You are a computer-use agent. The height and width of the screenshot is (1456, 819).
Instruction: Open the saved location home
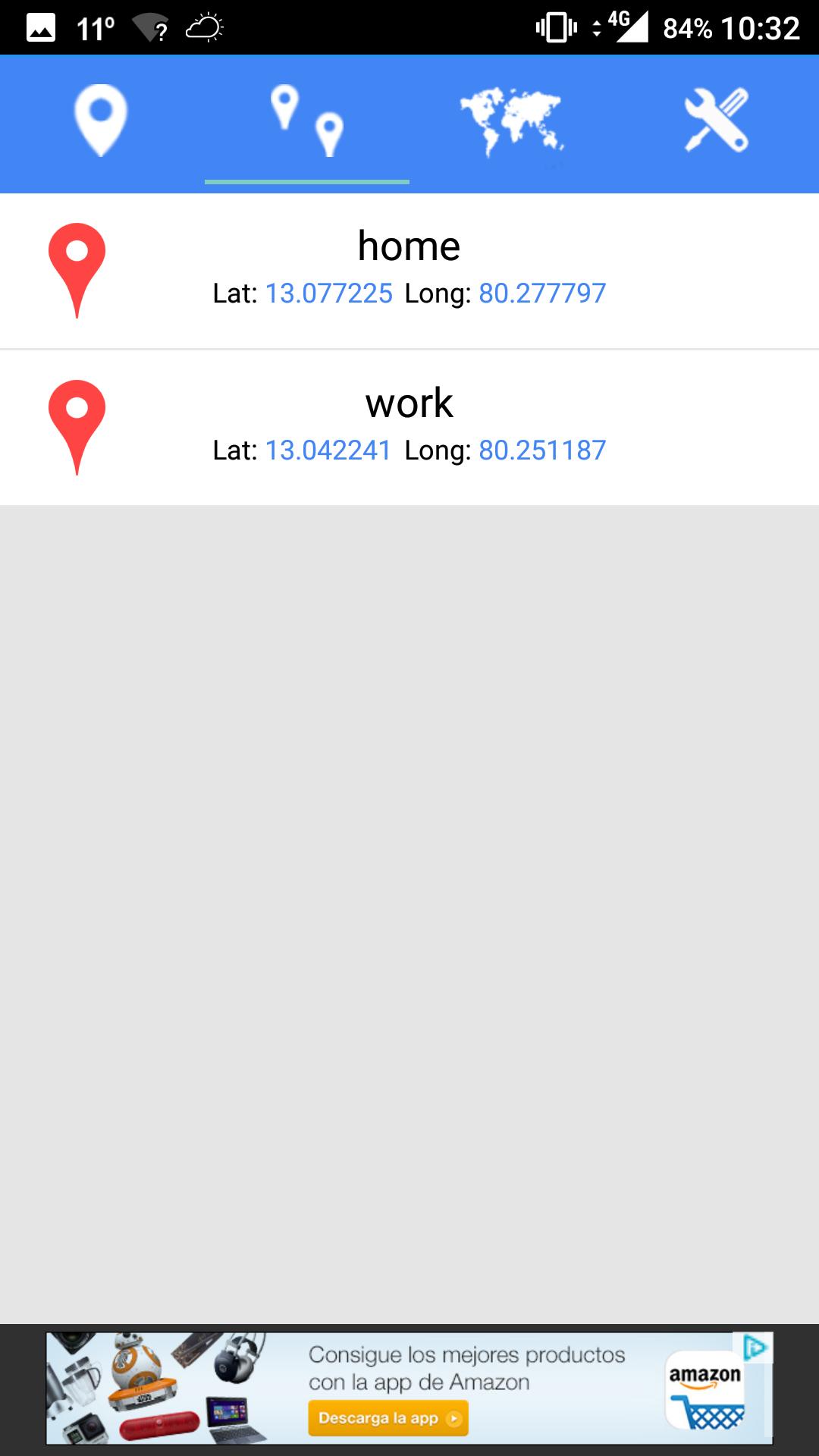(x=409, y=271)
